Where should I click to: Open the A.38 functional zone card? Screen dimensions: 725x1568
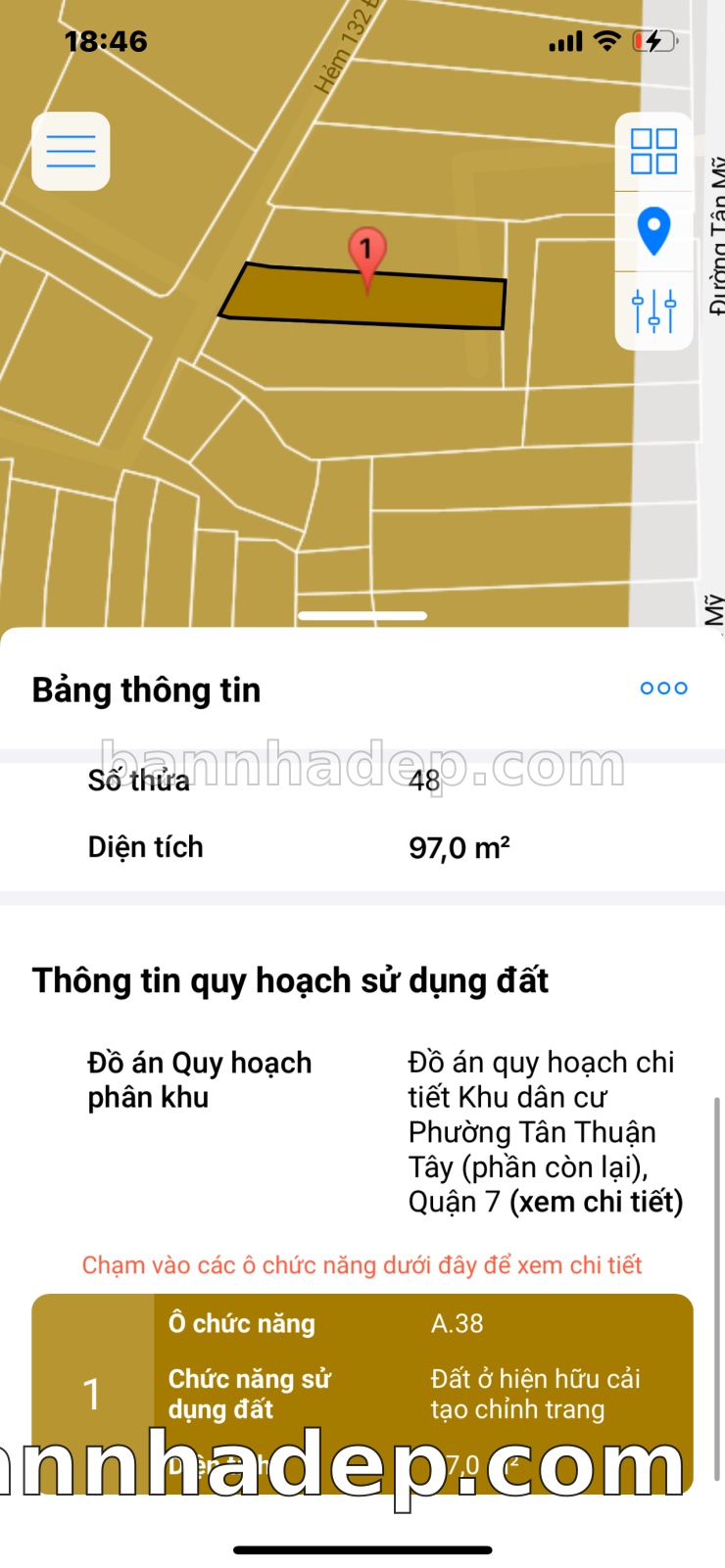(362, 1371)
